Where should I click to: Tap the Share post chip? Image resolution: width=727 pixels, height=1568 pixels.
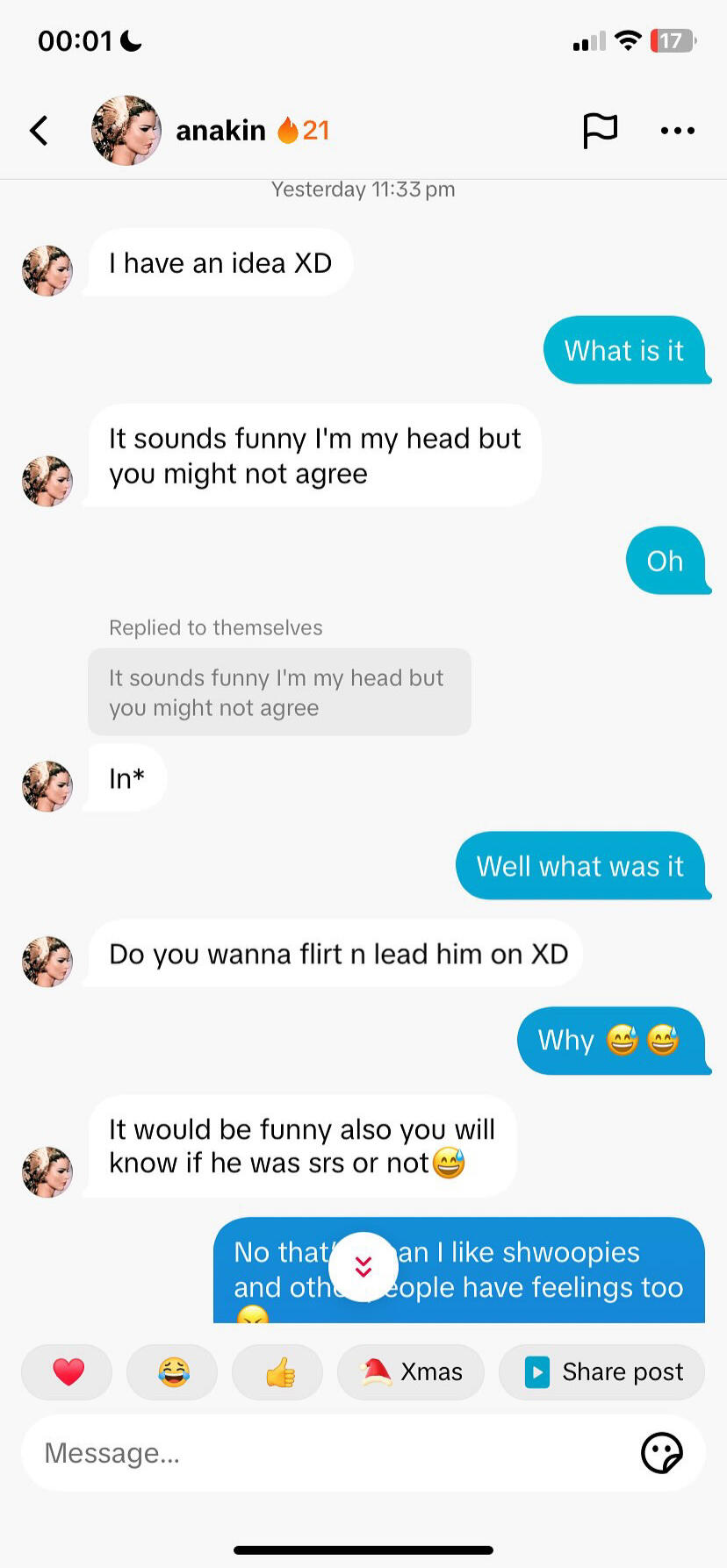(x=602, y=1371)
